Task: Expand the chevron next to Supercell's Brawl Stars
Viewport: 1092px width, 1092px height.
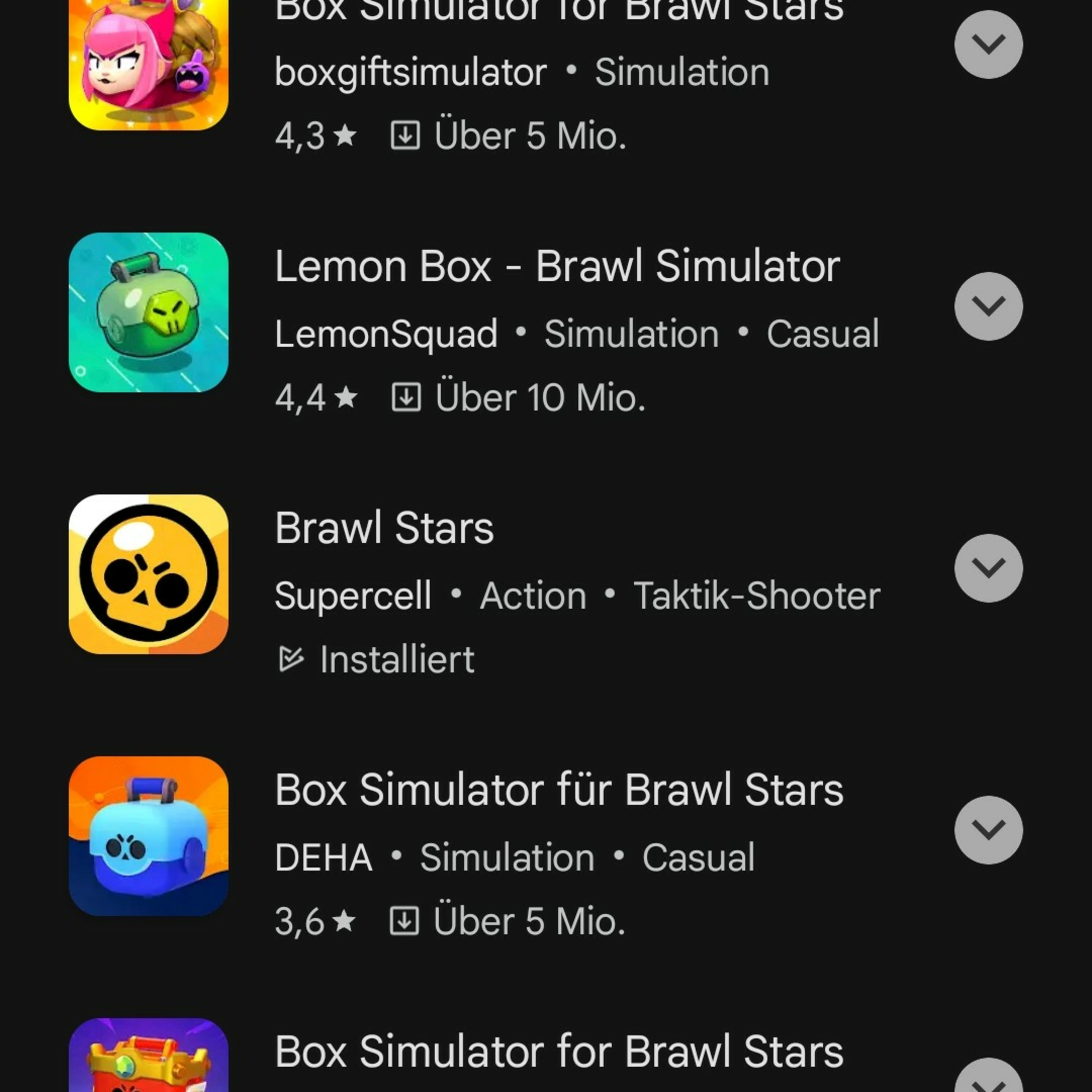Action: pos(988,568)
